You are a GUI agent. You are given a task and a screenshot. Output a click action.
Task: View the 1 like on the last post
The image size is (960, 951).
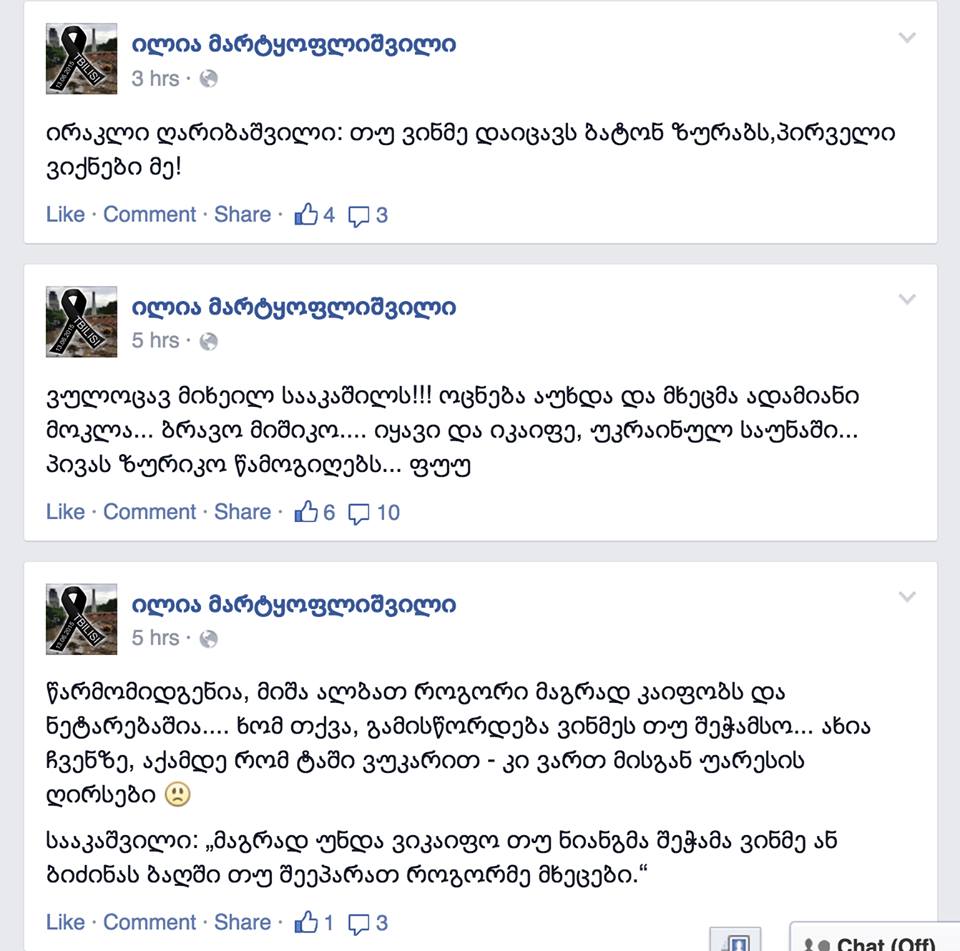click(x=315, y=922)
